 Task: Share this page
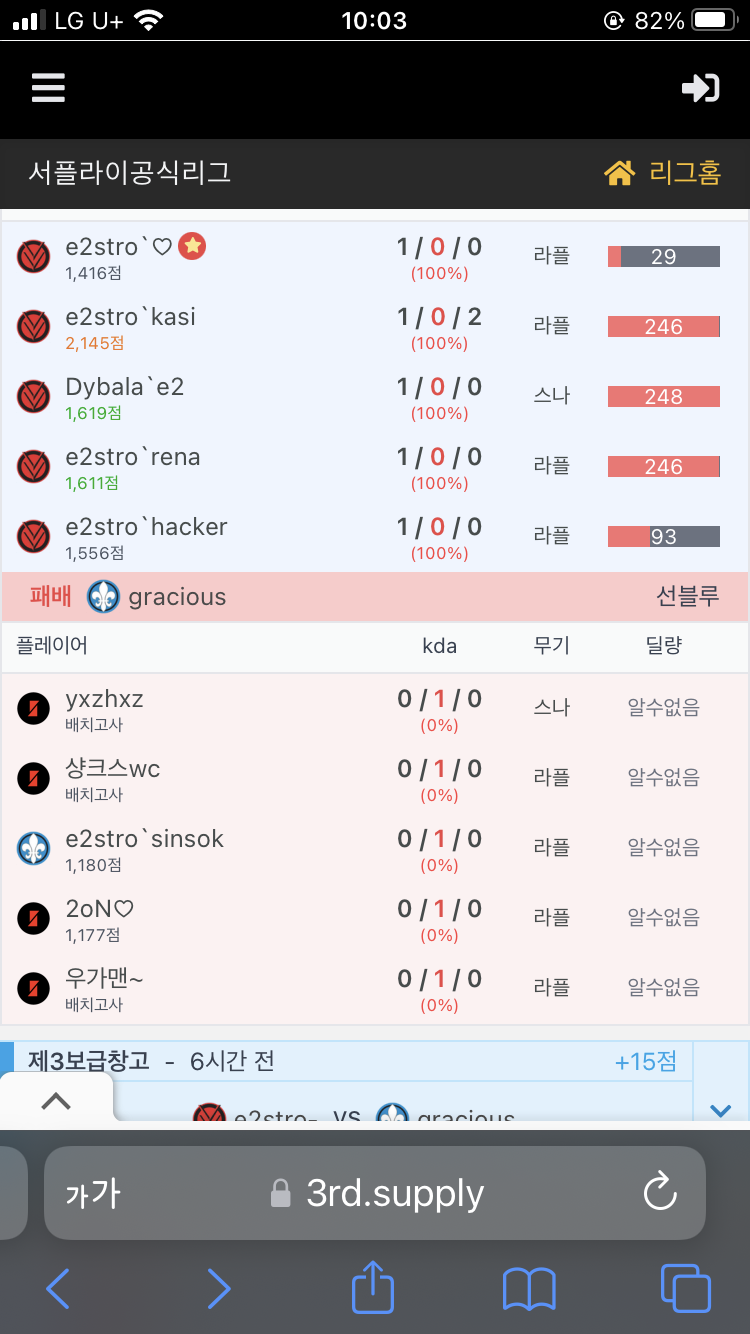[x=373, y=1287]
